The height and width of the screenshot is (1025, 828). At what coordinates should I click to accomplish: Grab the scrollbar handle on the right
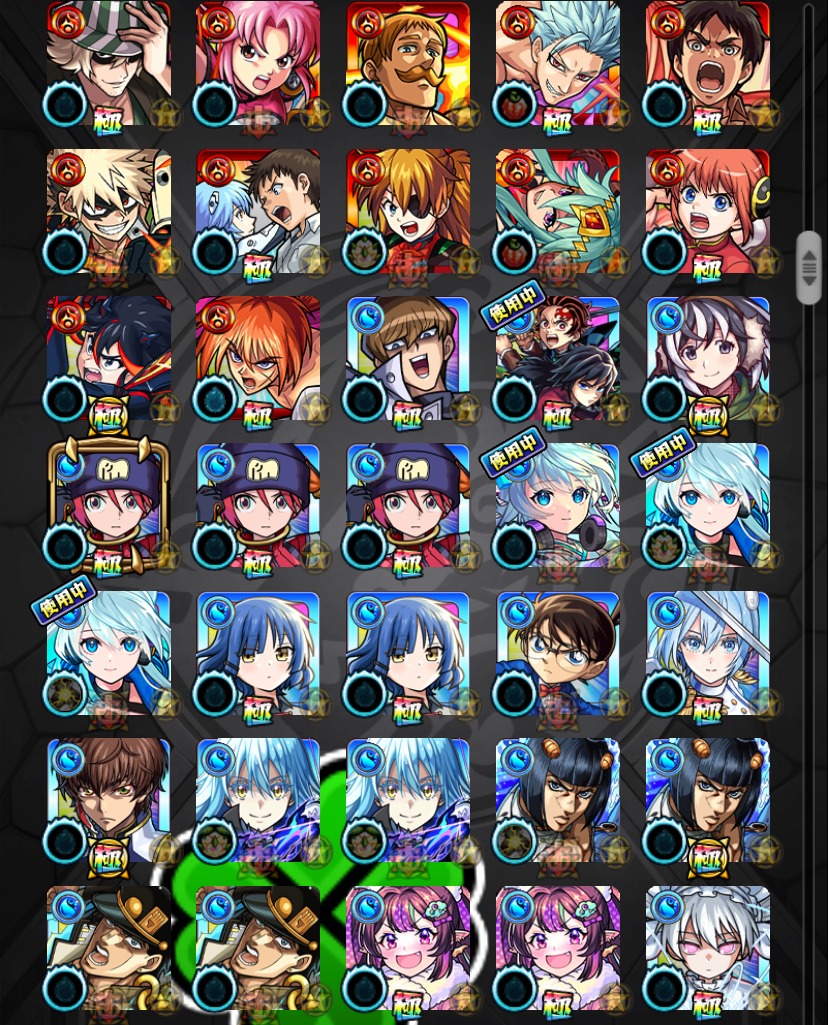click(808, 268)
